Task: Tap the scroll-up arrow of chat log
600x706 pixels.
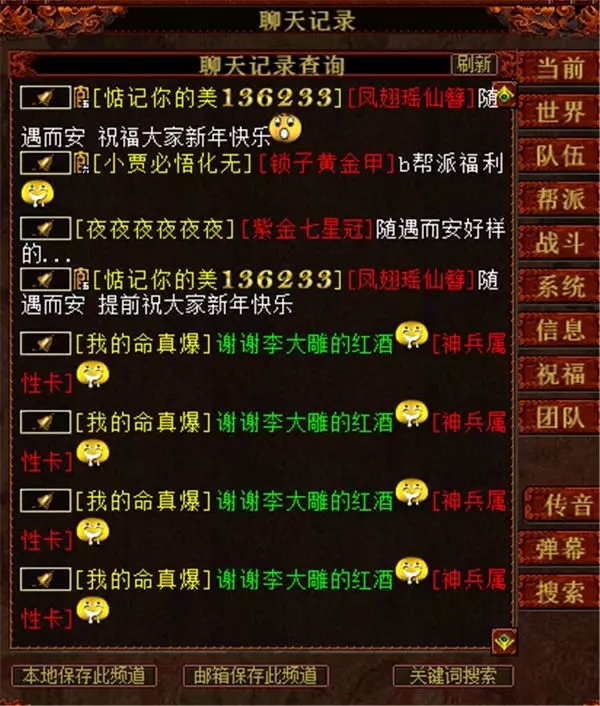Action: tap(504, 95)
